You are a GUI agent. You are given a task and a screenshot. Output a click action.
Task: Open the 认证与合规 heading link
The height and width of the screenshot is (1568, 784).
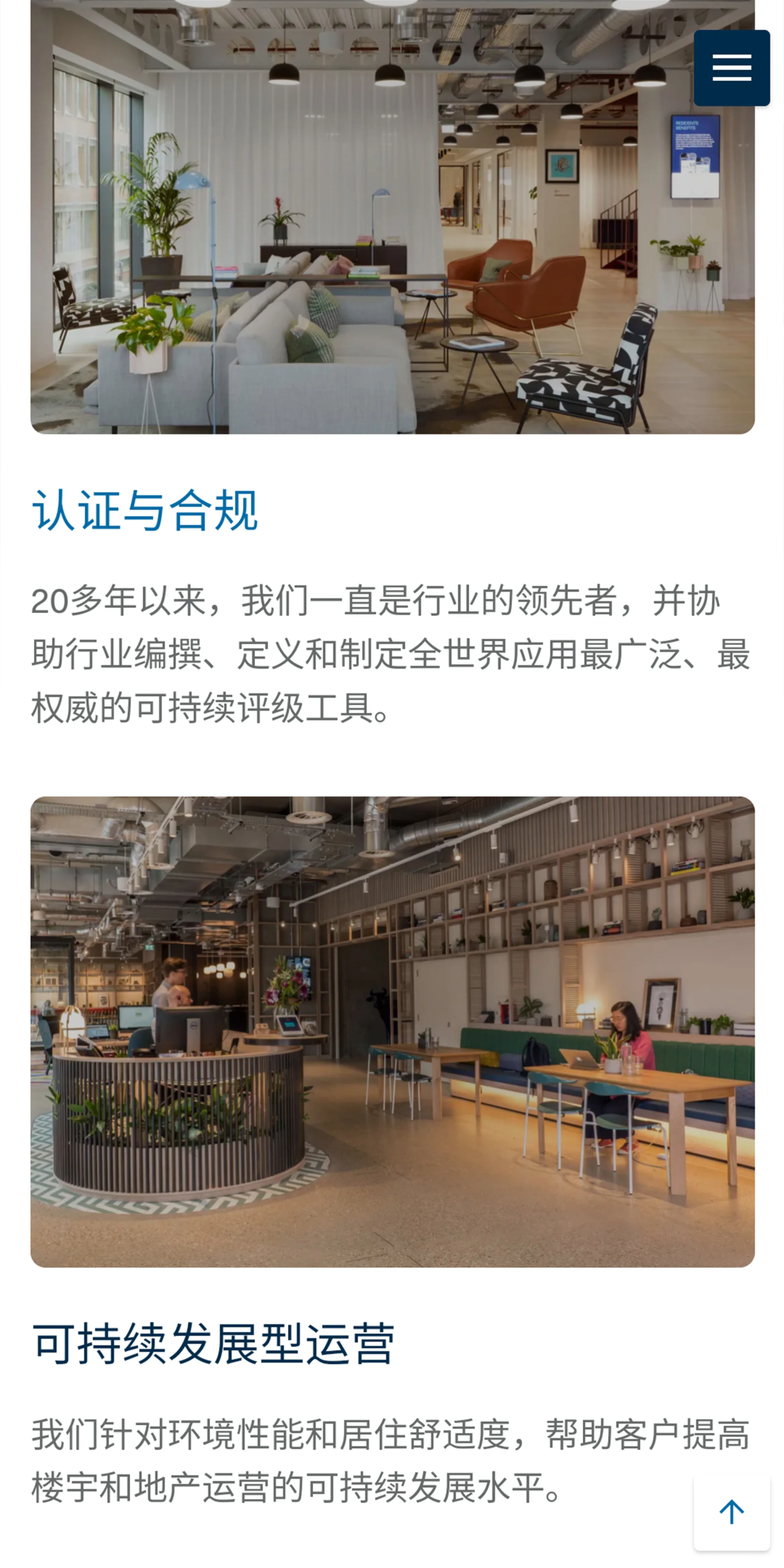click(145, 510)
